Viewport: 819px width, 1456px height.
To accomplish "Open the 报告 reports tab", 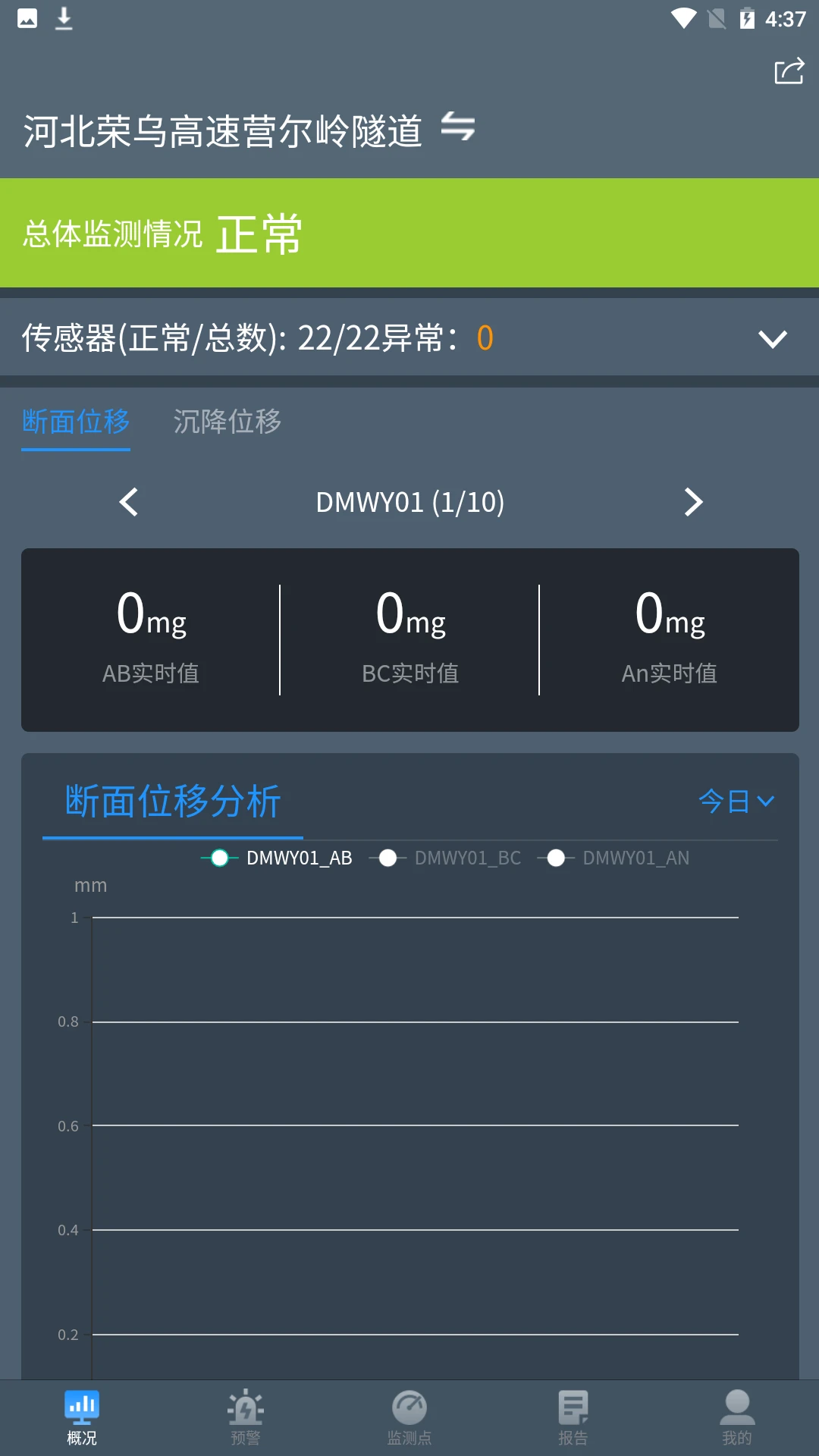I will tap(573, 1417).
